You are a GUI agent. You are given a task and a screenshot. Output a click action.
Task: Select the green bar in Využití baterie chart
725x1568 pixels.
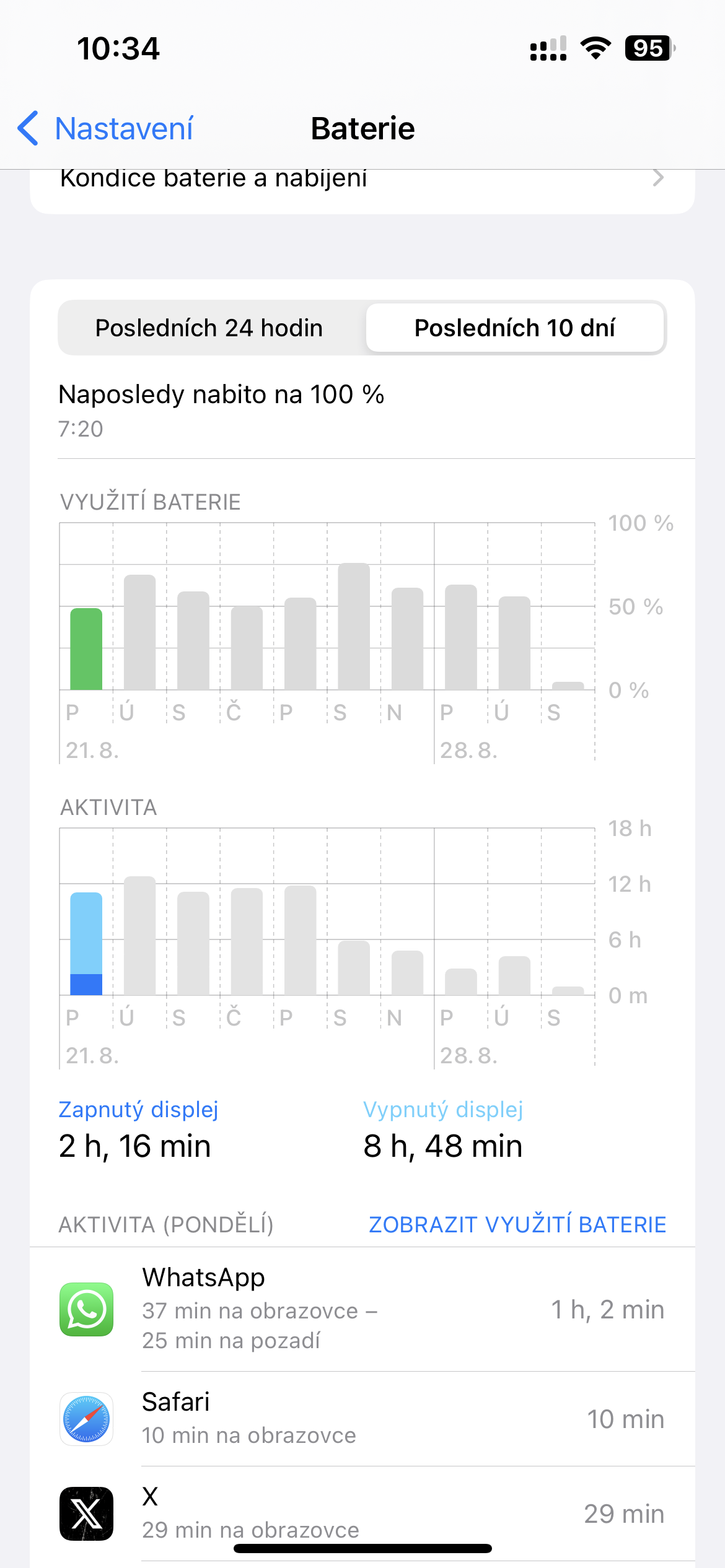pyautogui.click(x=86, y=649)
